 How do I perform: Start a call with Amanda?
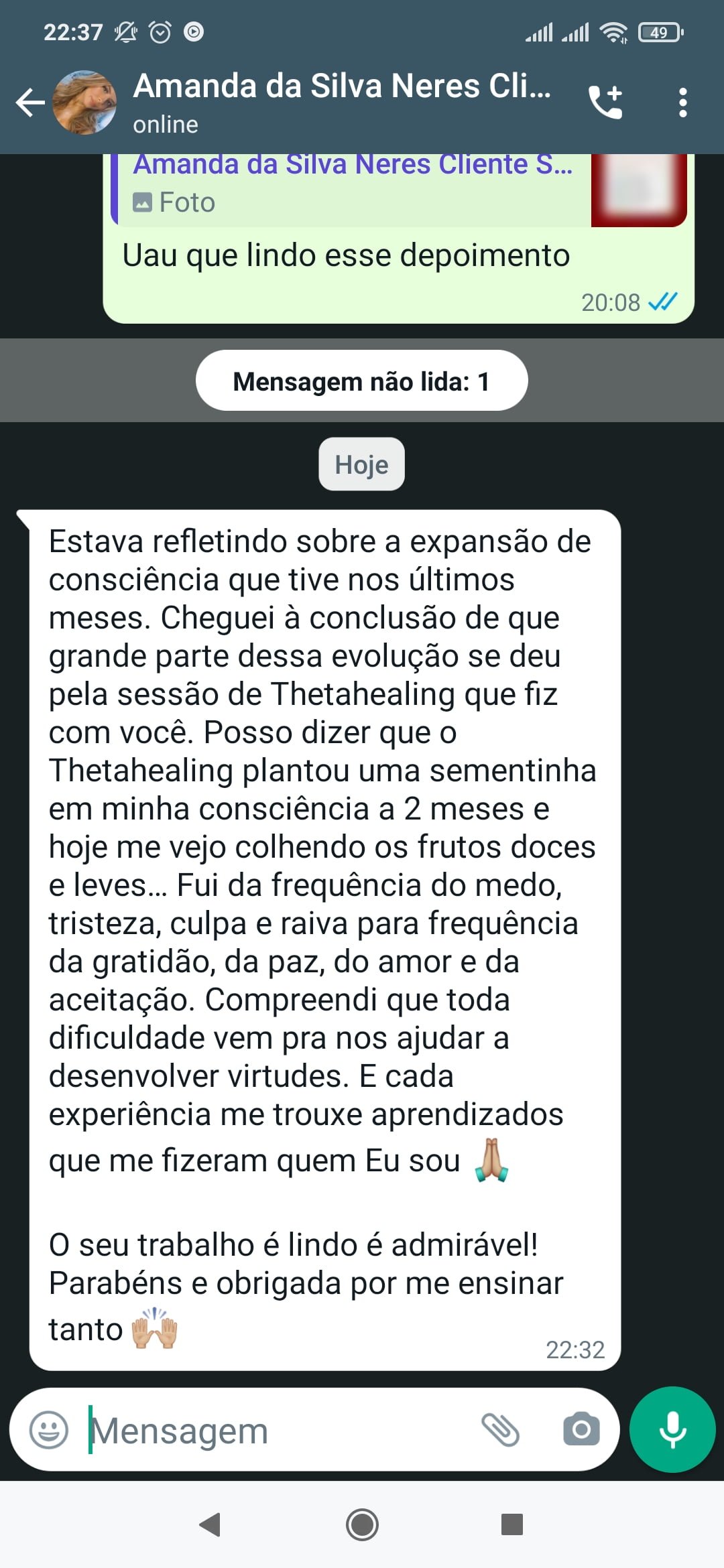click(605, 103)
